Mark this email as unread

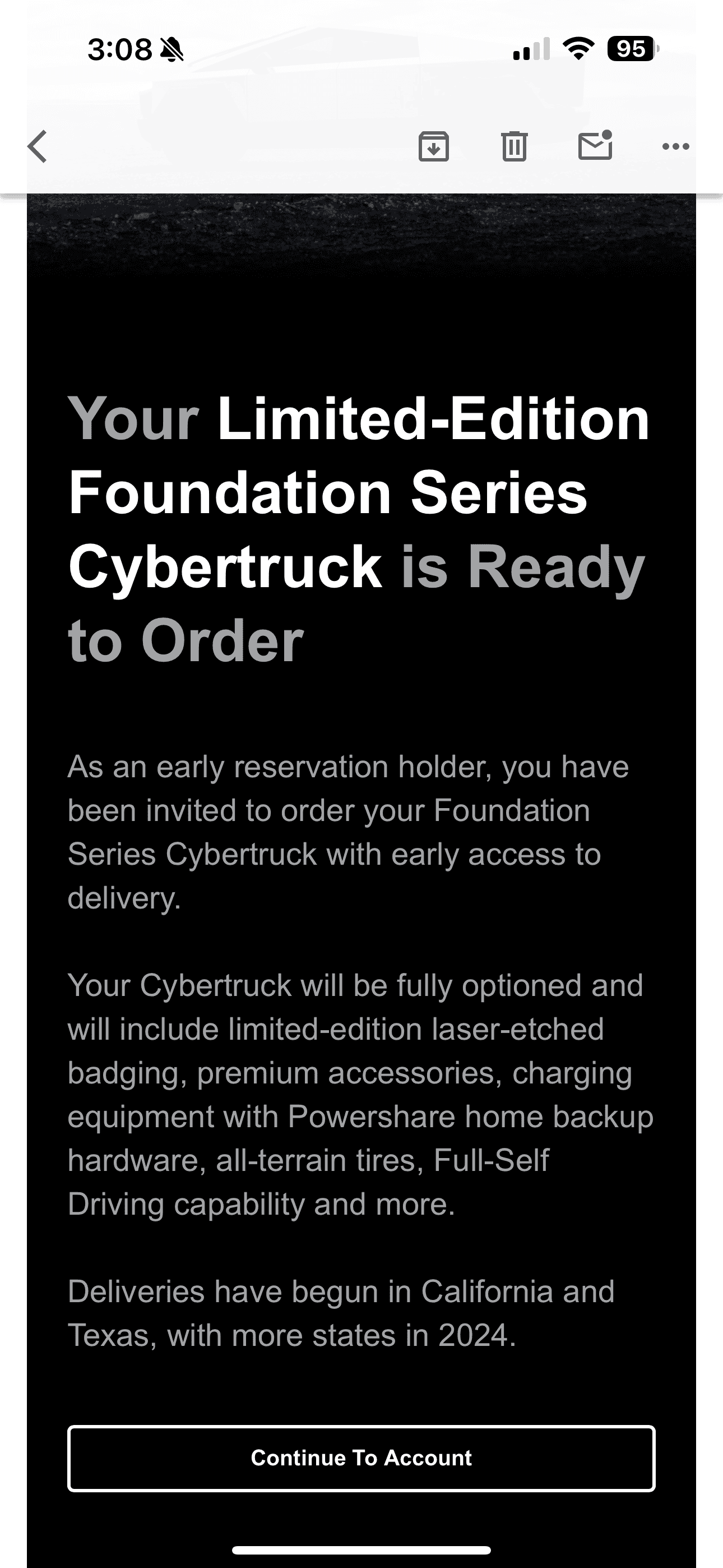tap(595, 146)
